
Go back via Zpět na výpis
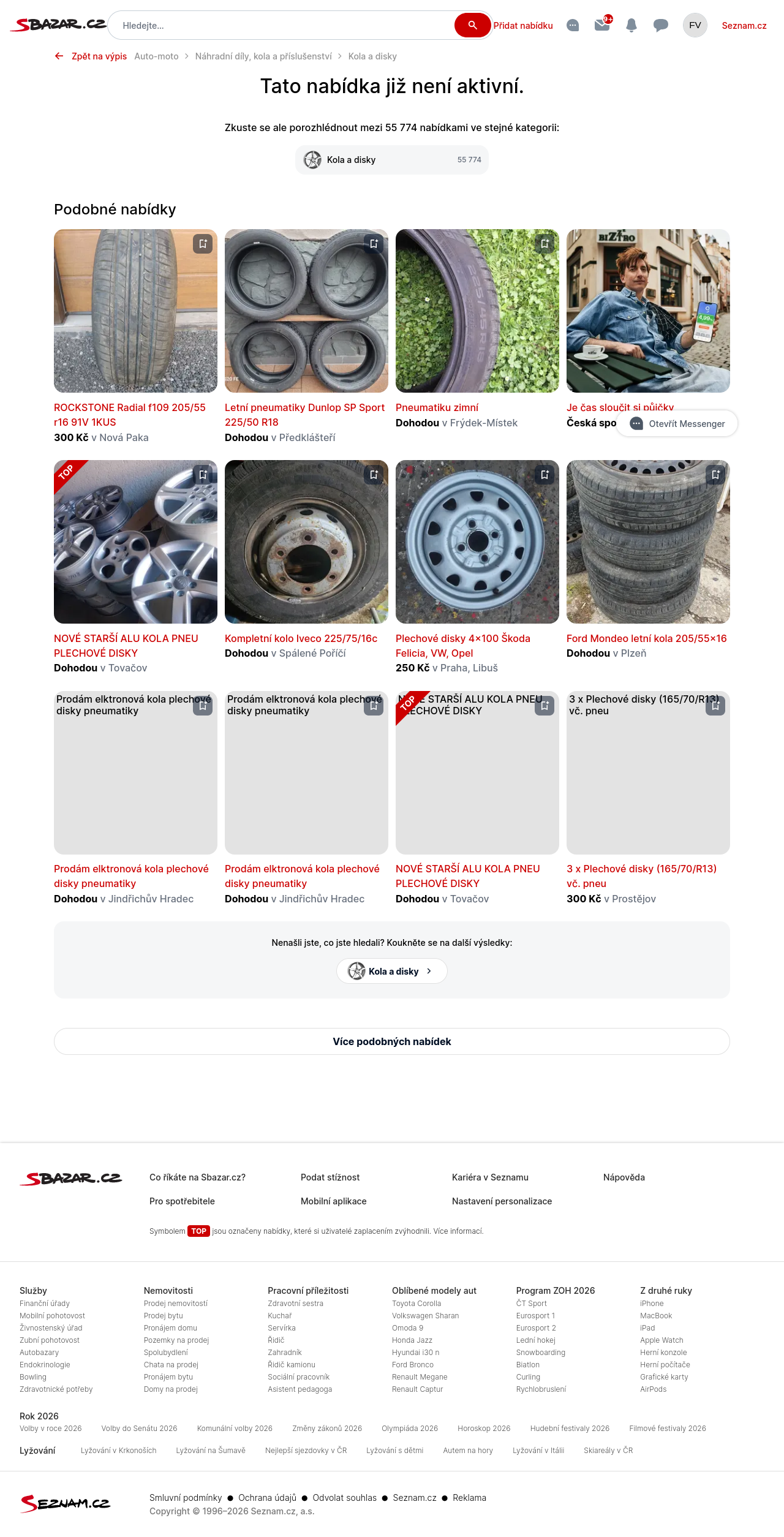[x=91, y=56]
